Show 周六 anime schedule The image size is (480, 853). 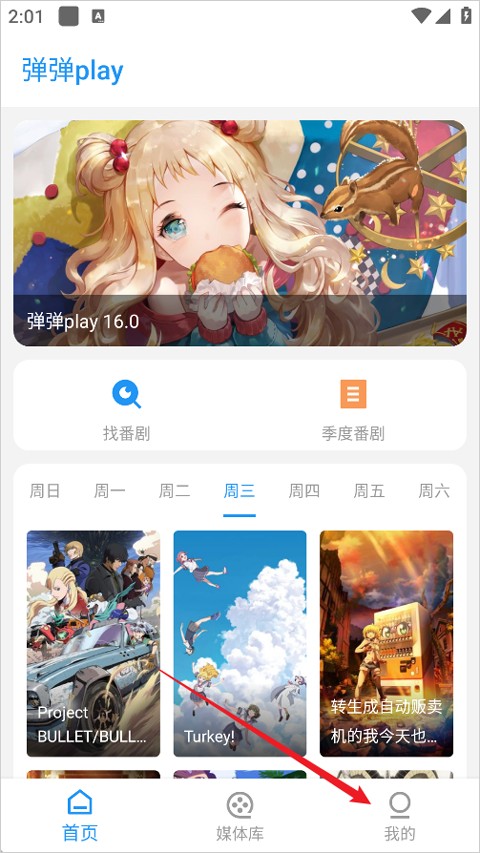[434, 491]
